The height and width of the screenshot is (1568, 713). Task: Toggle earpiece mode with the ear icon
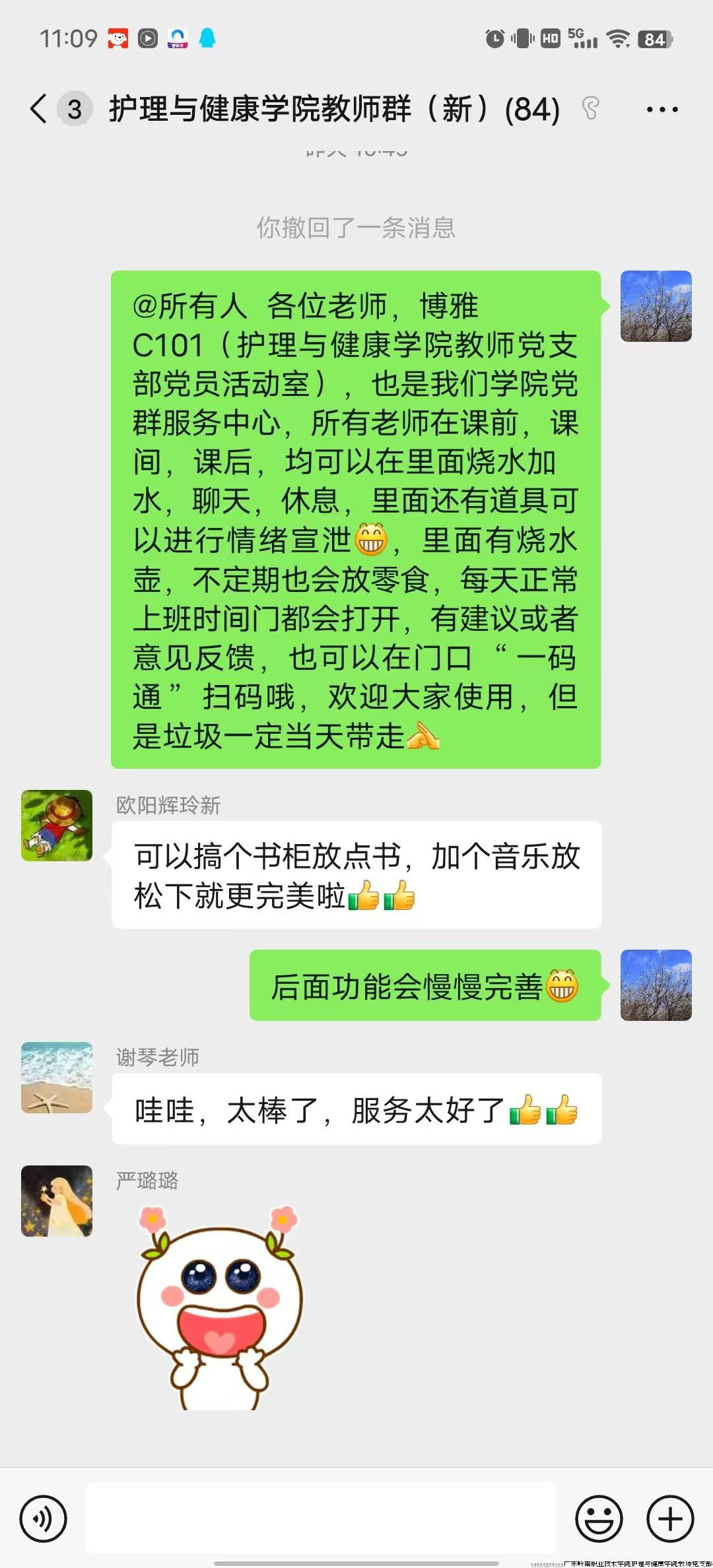click(x=591, y=108)
